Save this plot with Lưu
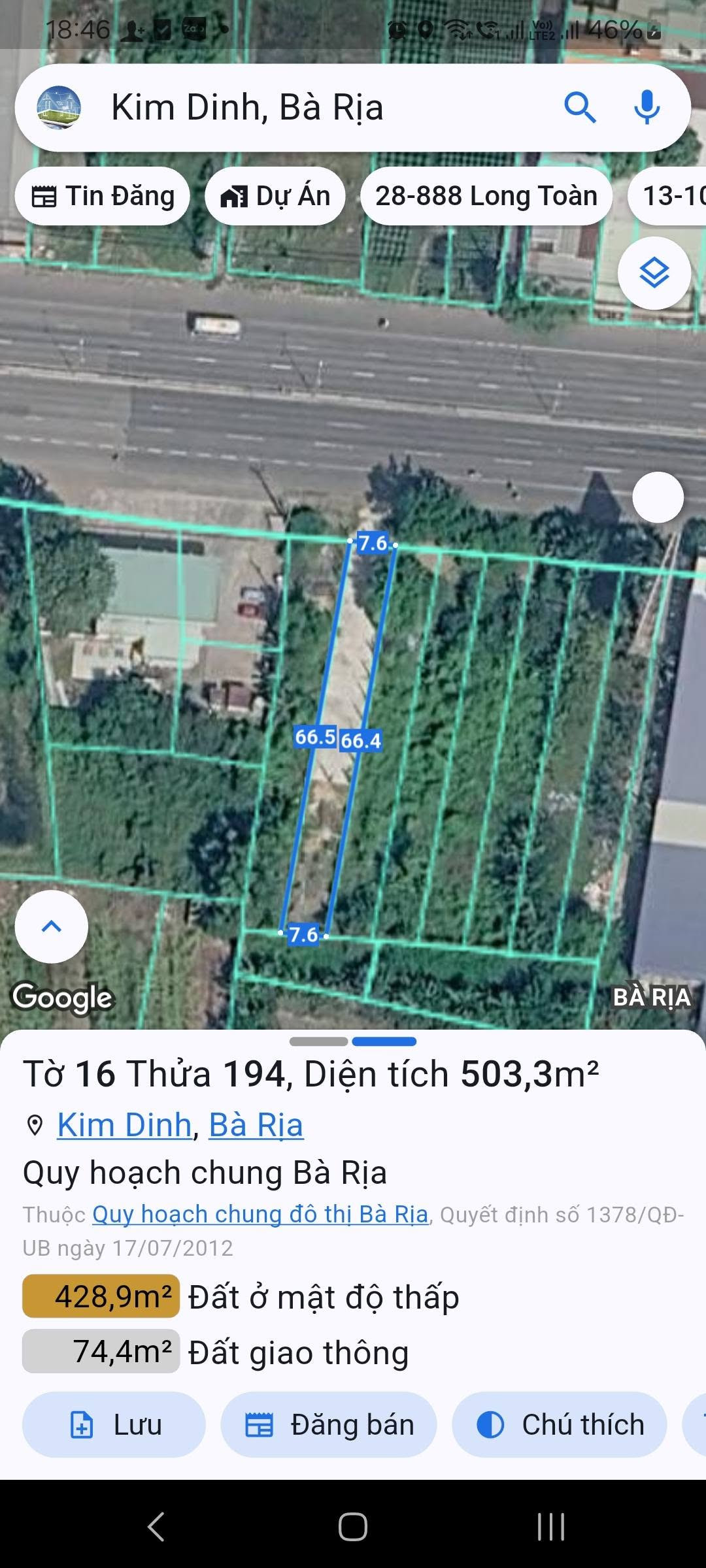Screen dimensions: 706x1568 click(114, 1424)
